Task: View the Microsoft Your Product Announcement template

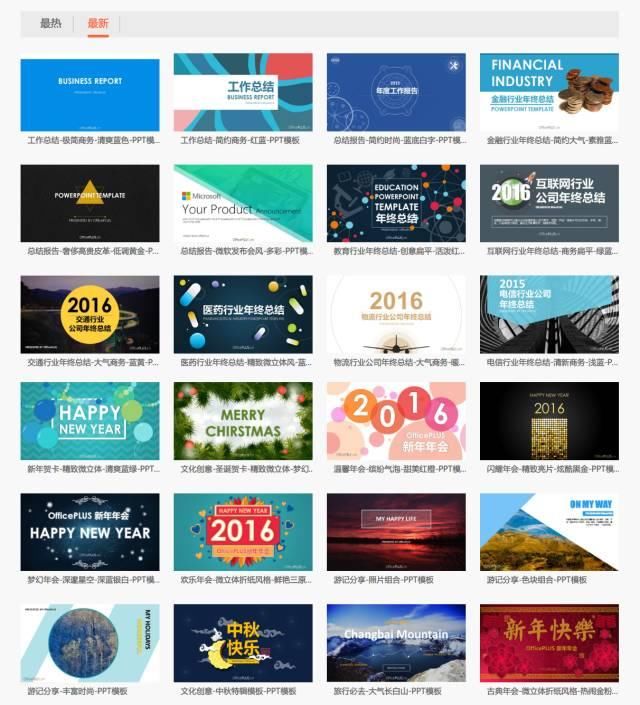Action: coord(243,203)
